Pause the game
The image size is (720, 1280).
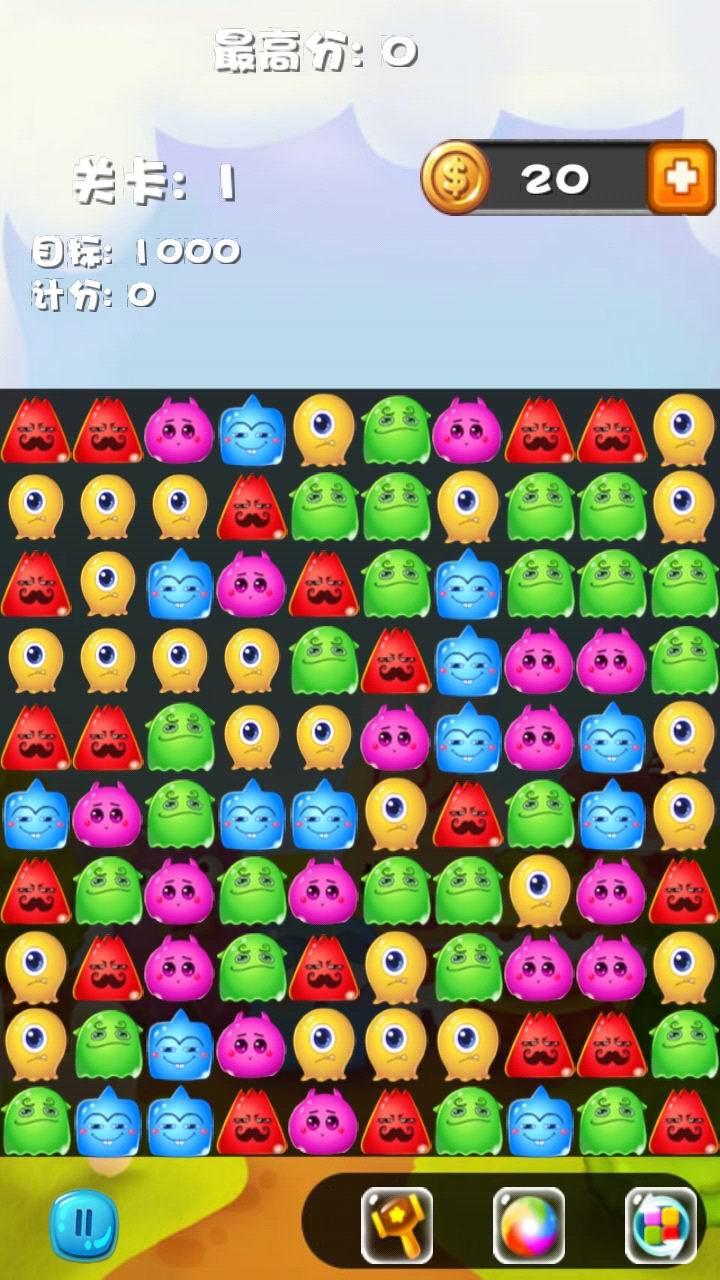coord(84,1225)
